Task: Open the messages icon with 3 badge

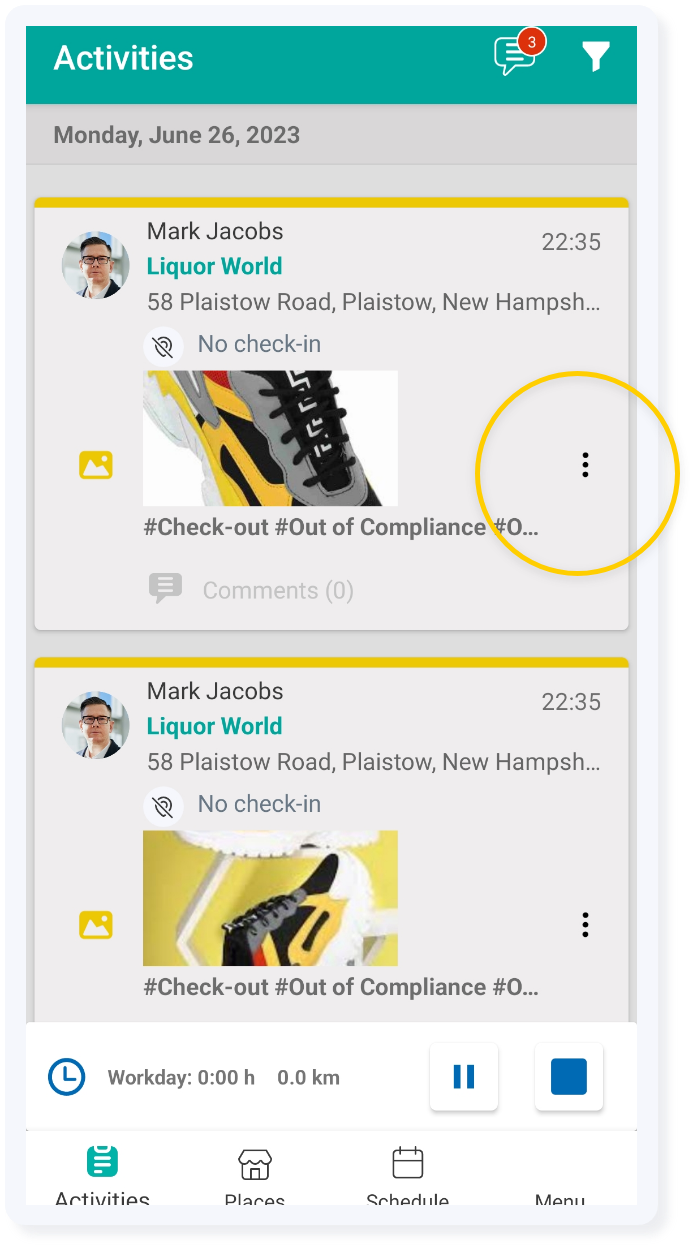Action: pyautogui.click(x=517, y=55)
